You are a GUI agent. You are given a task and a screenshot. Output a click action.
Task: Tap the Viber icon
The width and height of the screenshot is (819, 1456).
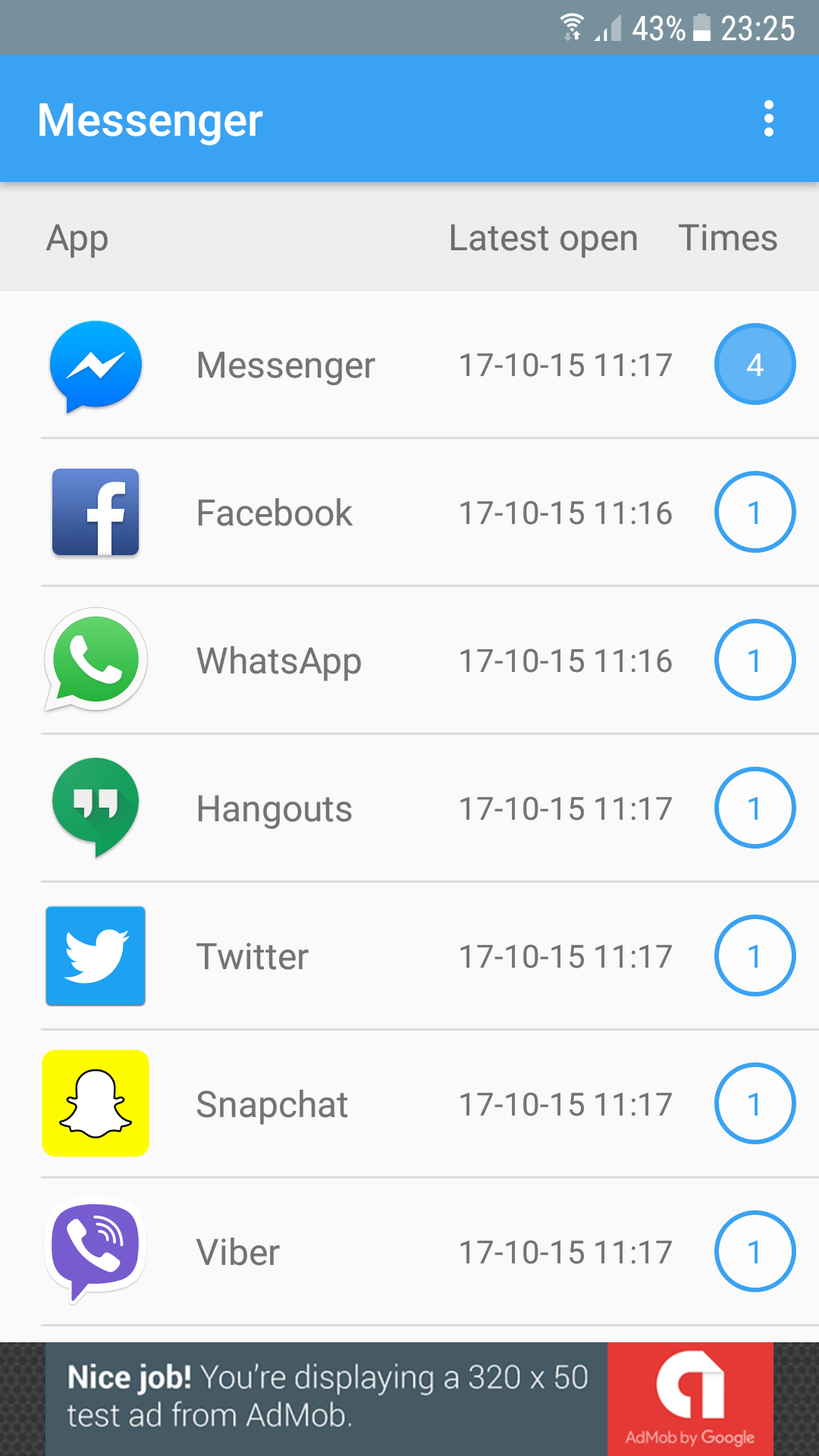[95, 1250]
